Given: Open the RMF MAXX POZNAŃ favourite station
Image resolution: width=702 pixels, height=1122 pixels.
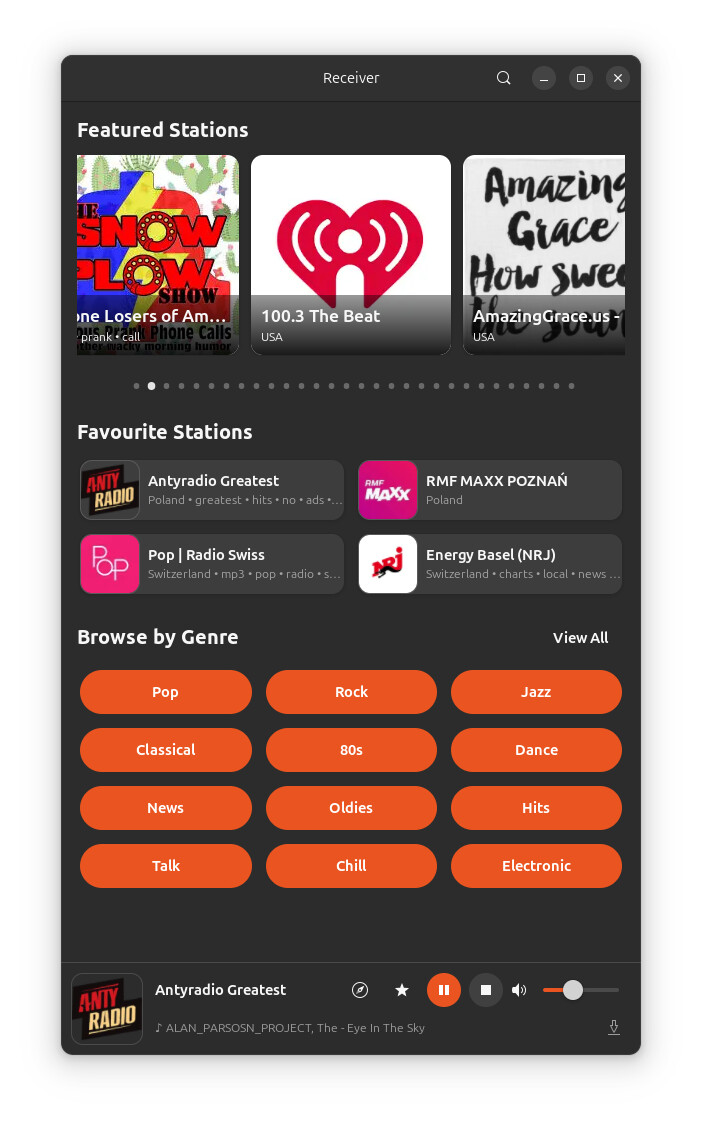Looking at the screenshot, I should [x=490, y=490].
